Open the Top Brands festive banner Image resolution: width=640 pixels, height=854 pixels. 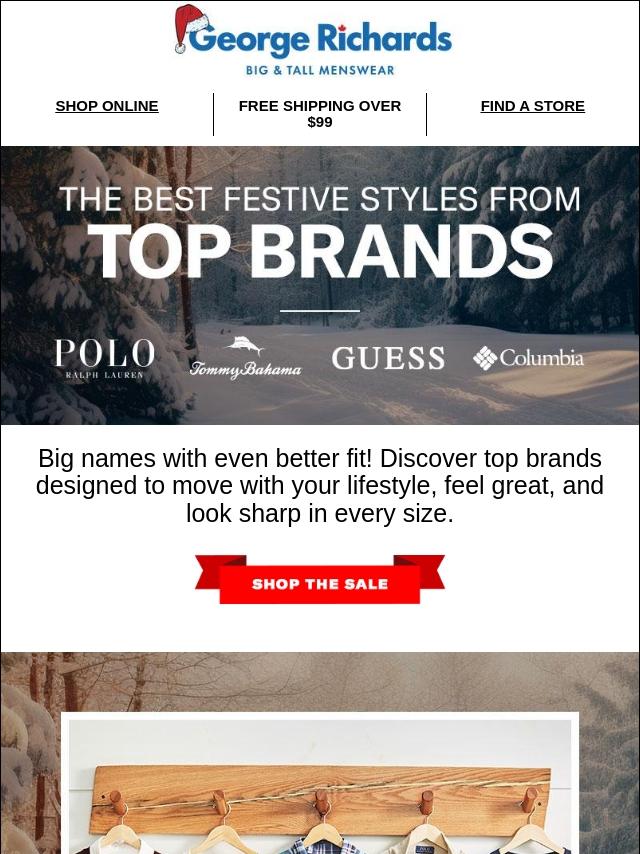click(320, 285)
